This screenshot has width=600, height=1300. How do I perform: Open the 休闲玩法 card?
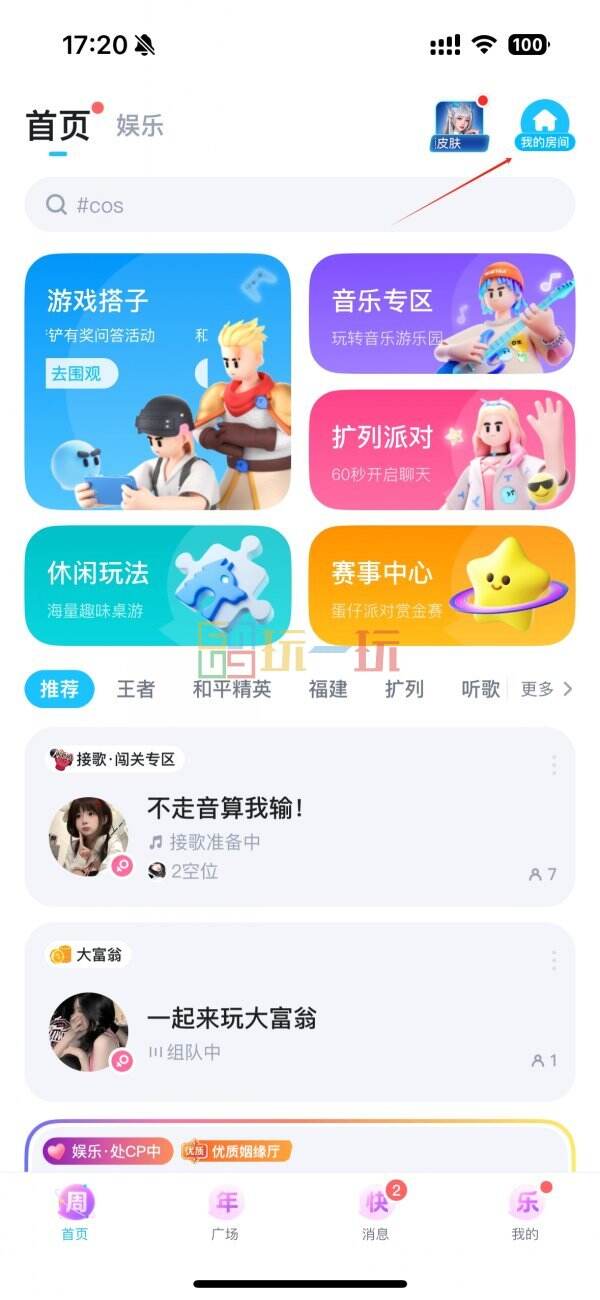[158, 586]
